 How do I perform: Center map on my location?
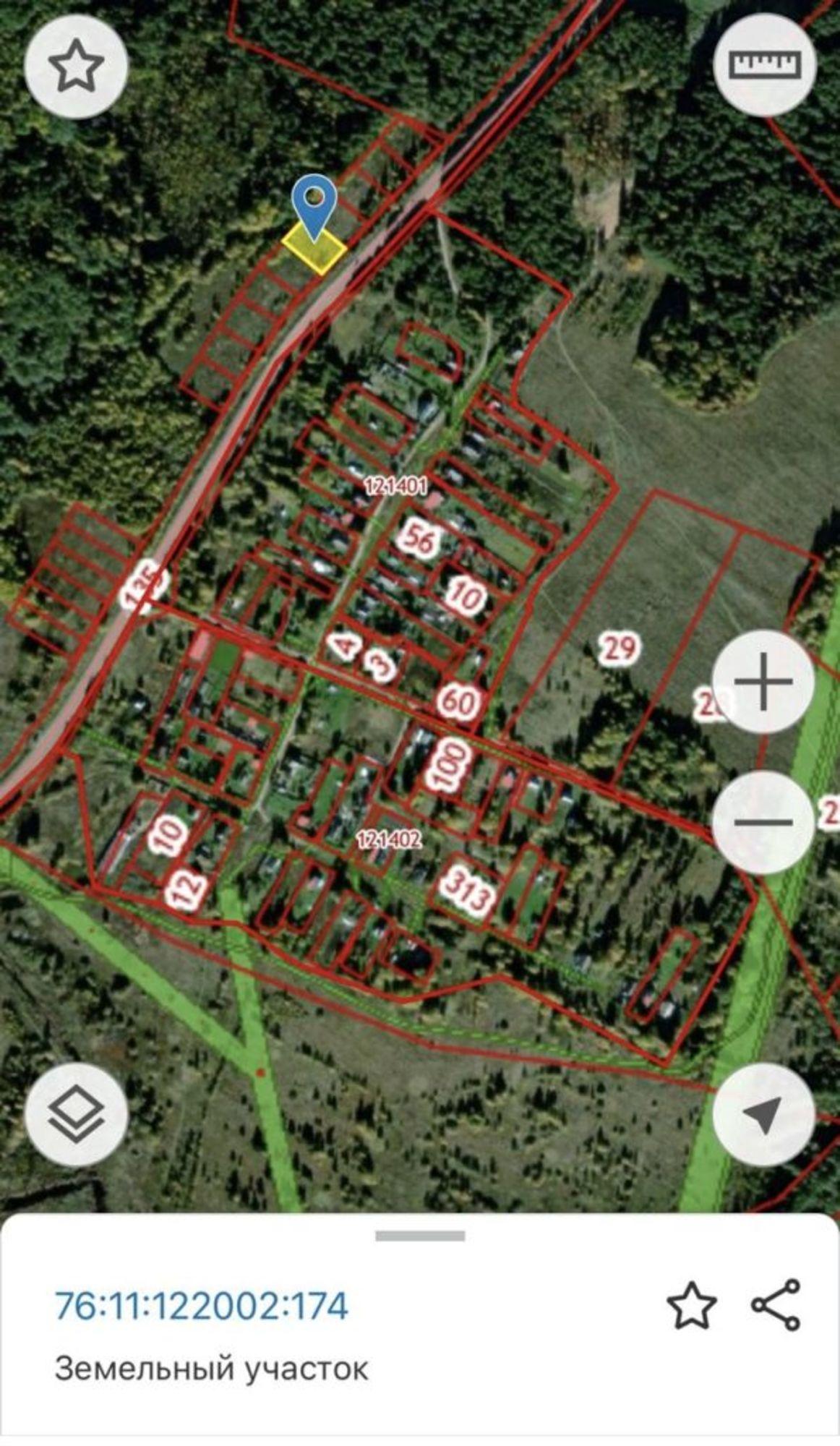tap(763, 1116)
